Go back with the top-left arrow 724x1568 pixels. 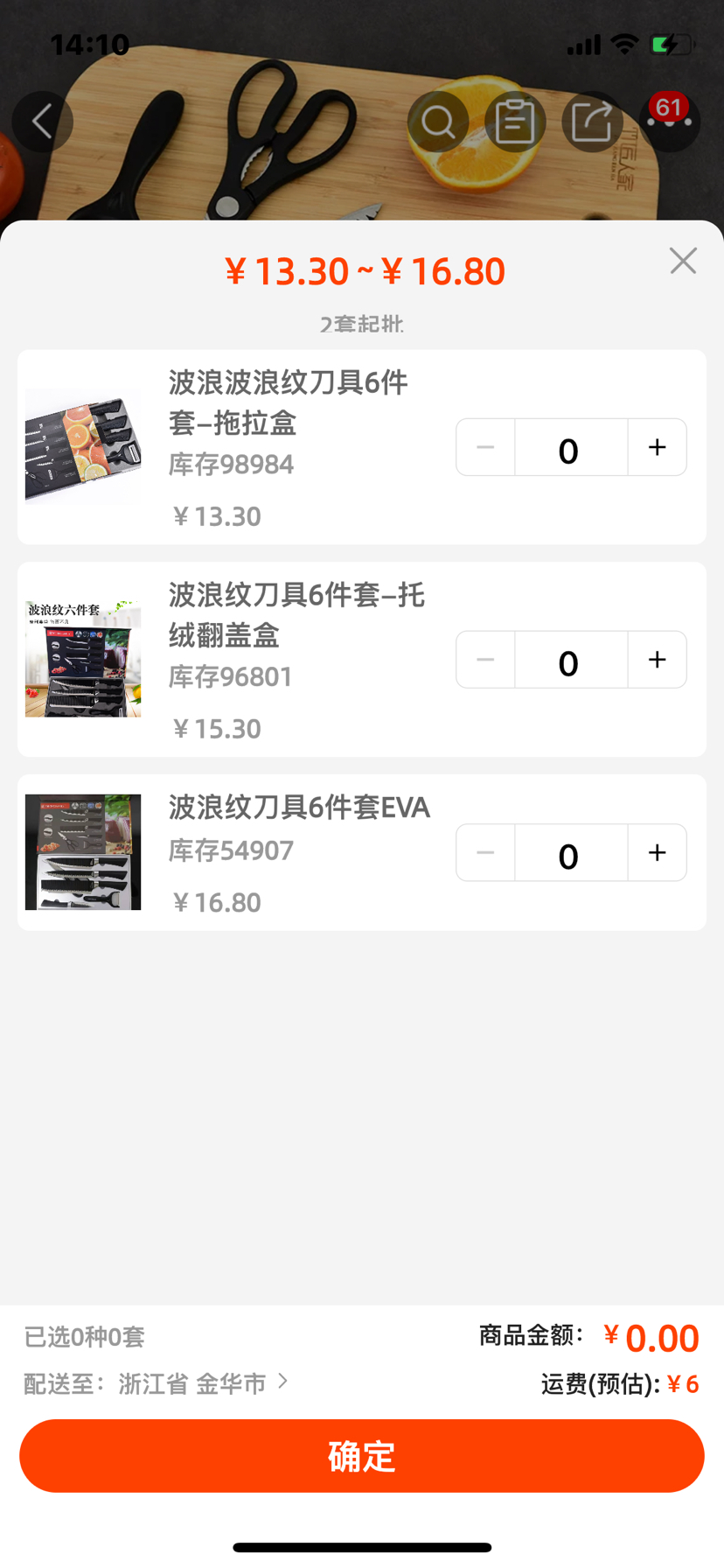pos(42,122)
